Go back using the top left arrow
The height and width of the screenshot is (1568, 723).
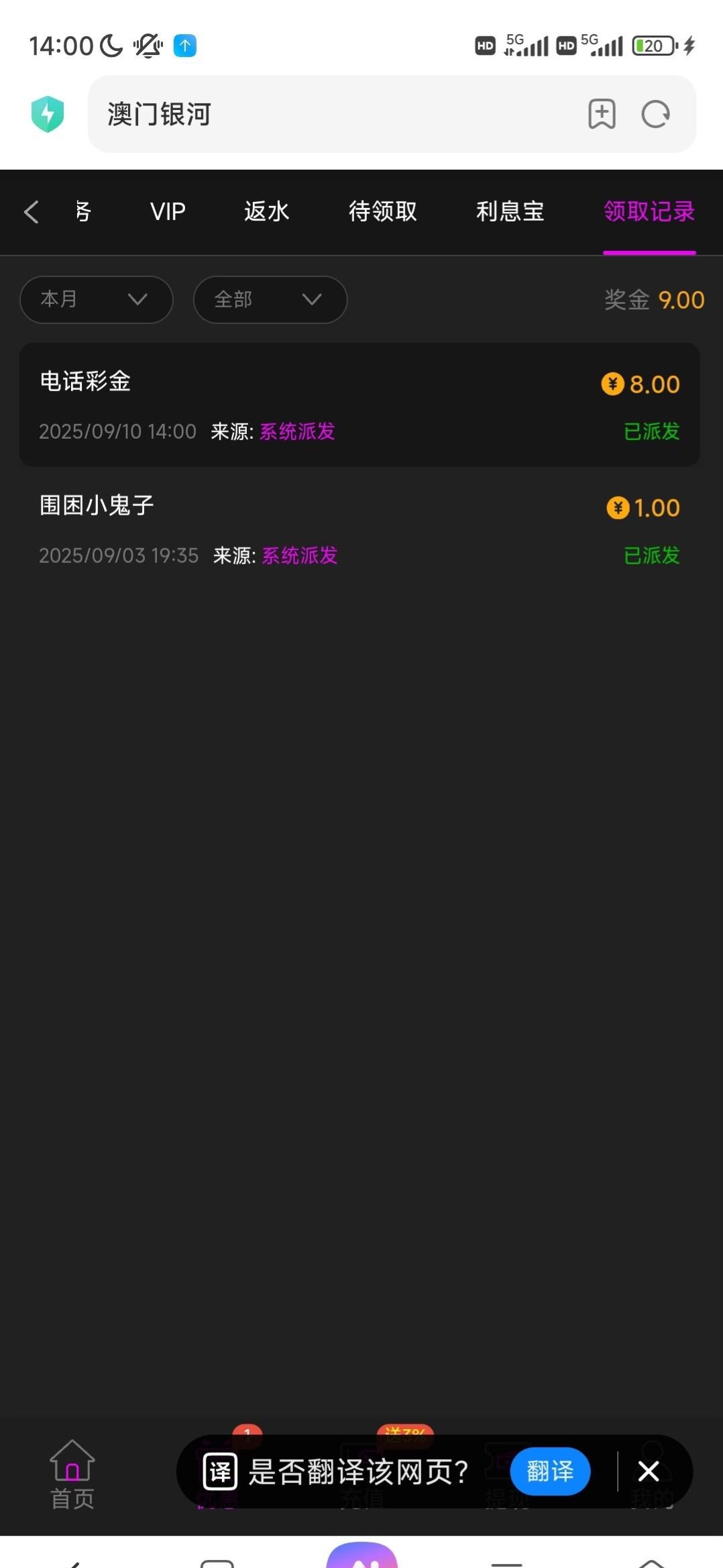[x=32, y=212]
